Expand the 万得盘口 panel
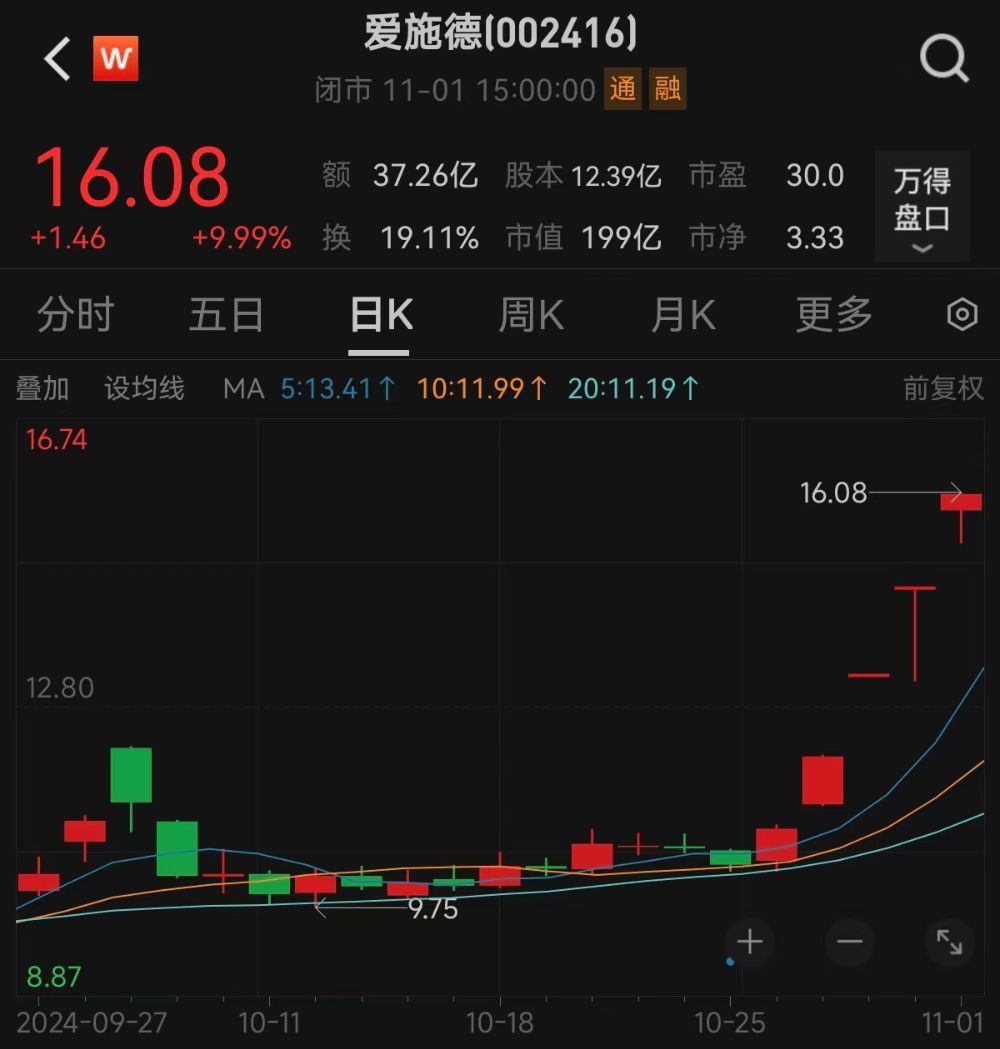This screenshot has height=1049, width=1000. pos(921,207)
